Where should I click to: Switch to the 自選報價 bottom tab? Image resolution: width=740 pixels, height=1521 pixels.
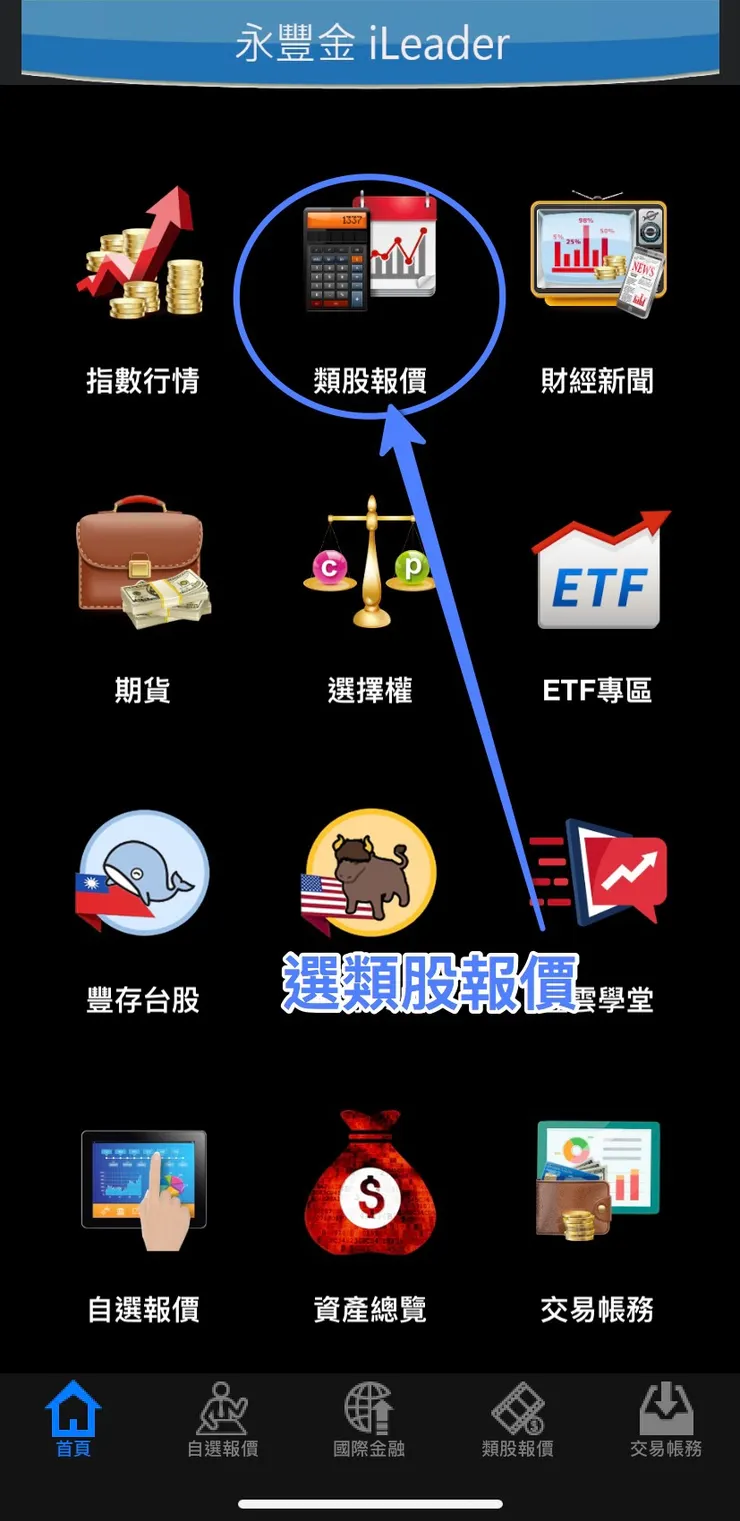point(220,1420)
